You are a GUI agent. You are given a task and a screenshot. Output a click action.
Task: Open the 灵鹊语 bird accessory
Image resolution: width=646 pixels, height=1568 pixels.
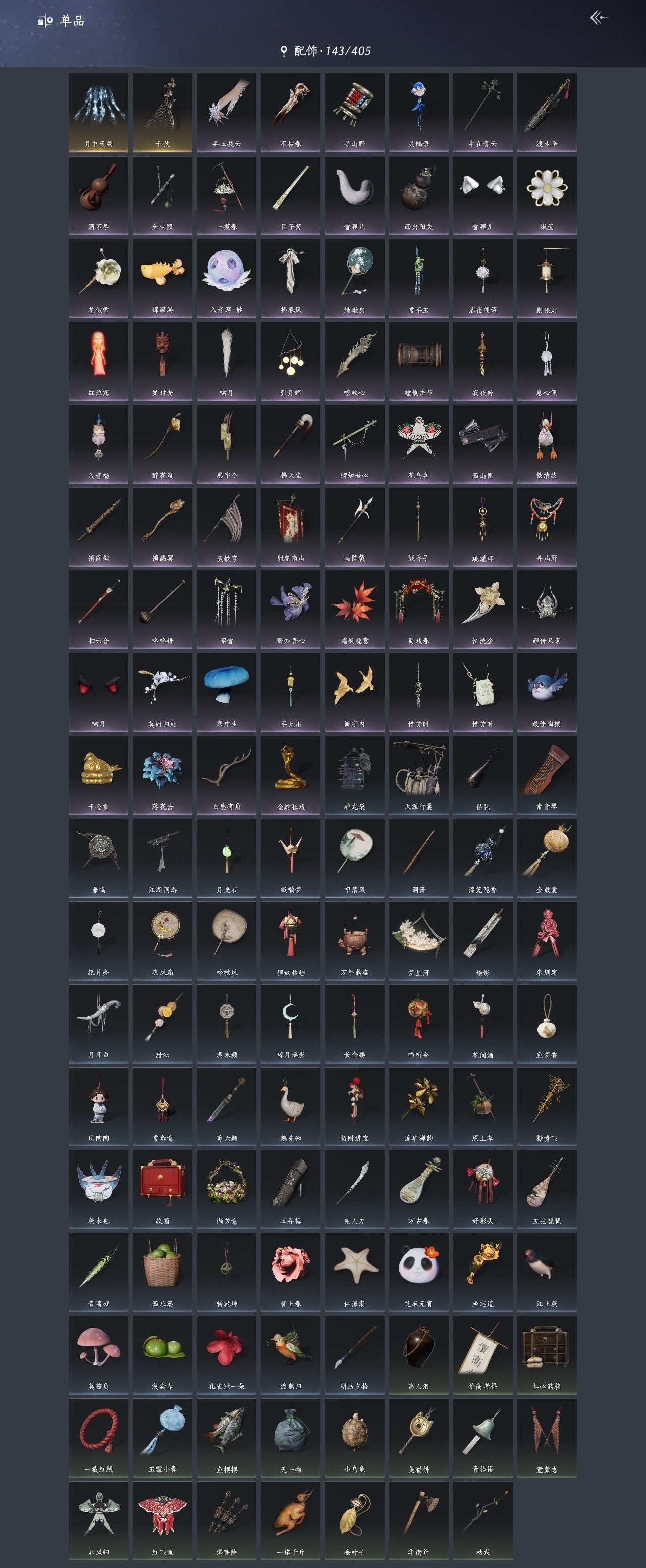(x=418, y=113)
